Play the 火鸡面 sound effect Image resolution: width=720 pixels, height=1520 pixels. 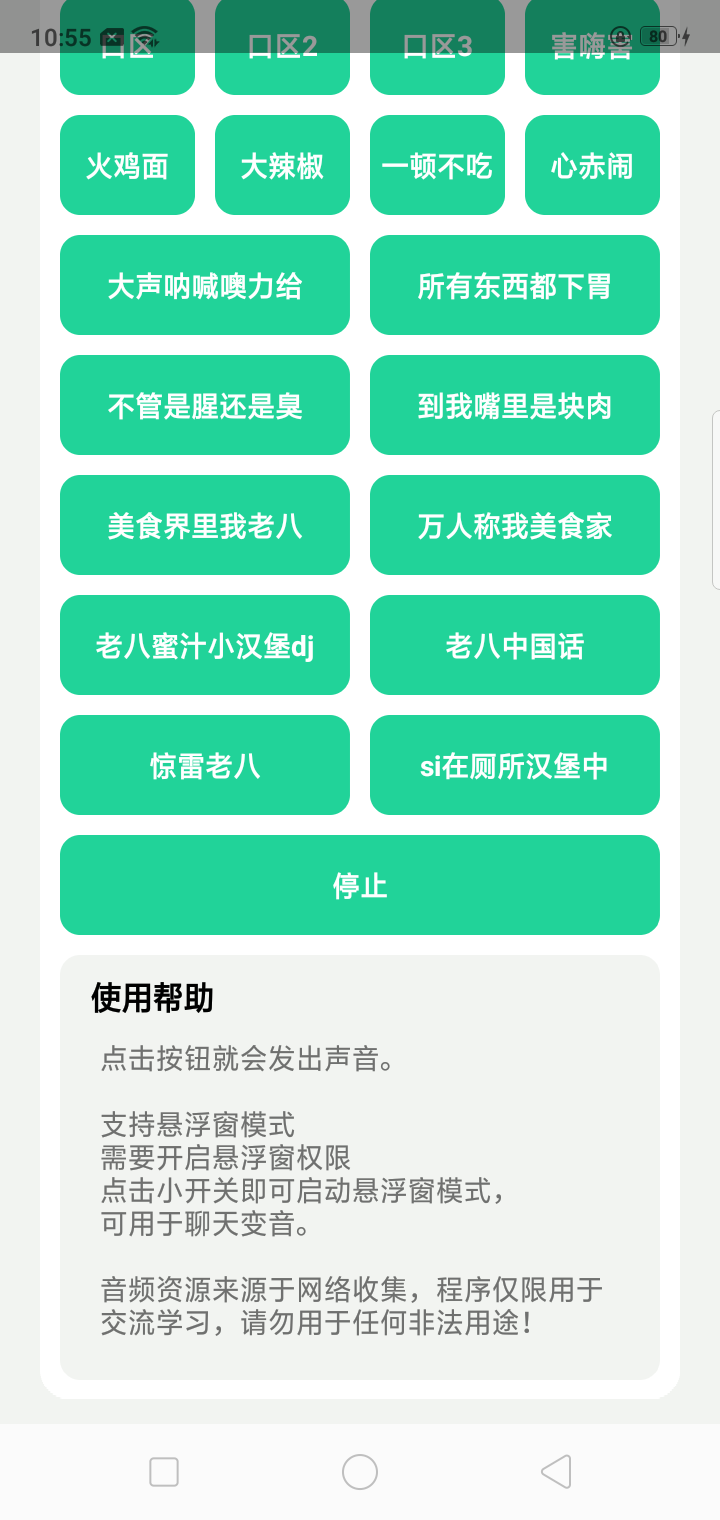tap(127, 165)
